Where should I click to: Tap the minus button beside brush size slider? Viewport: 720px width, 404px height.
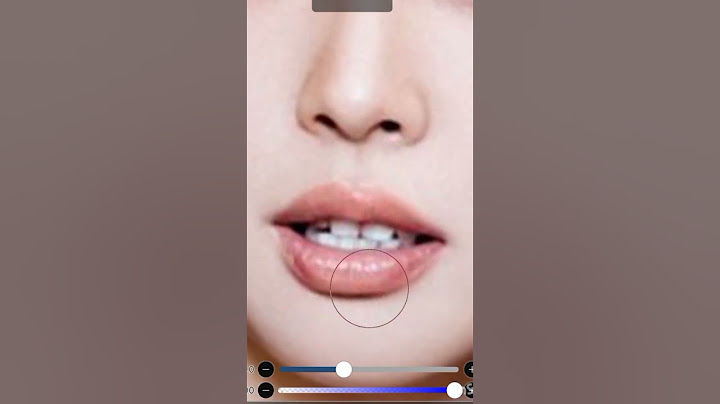tap(266, 369)
